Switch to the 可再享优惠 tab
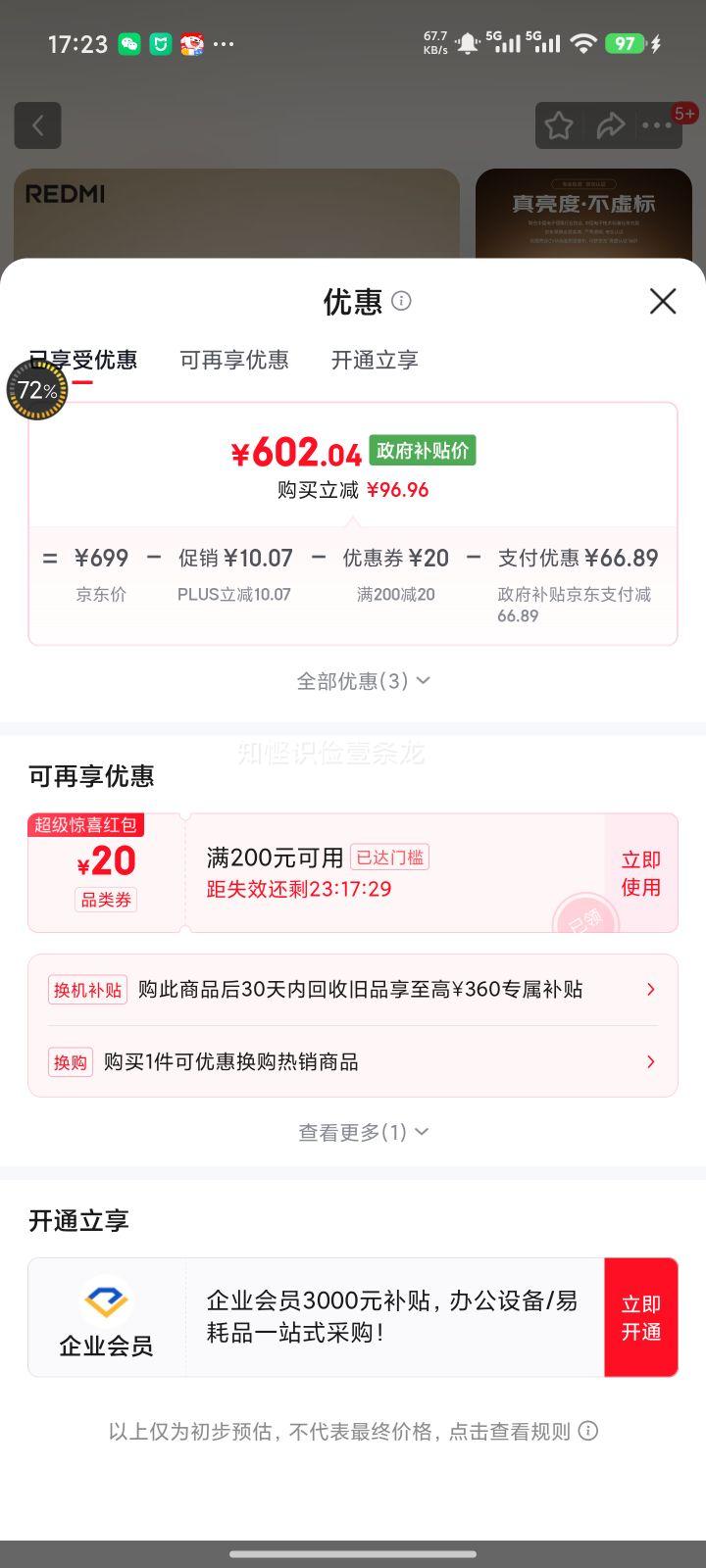Image resolution: width=706 pixels, height=1568 pixels. pyautogui.click(x=234, y=360)
